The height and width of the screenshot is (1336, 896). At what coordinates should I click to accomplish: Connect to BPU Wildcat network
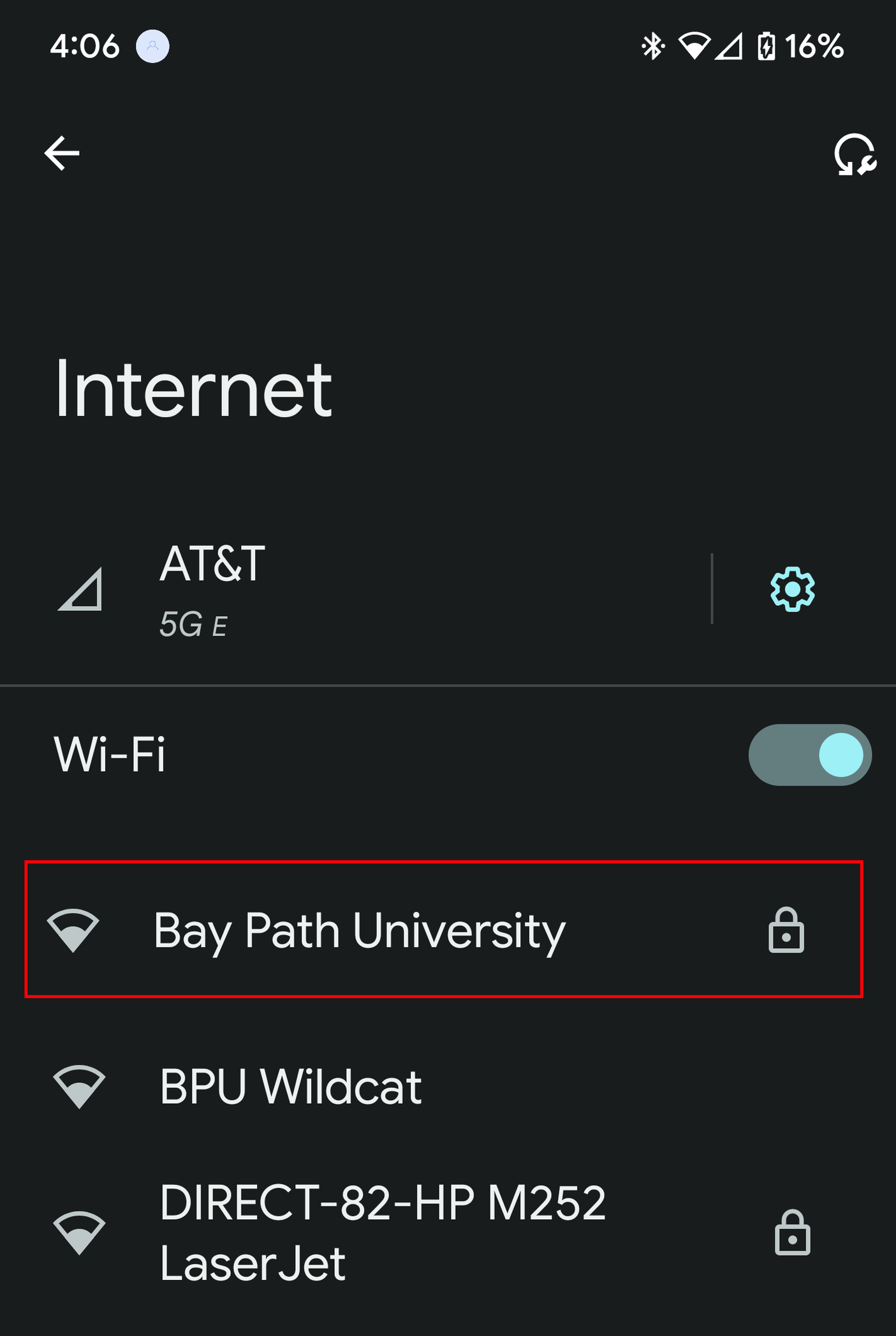[x=291, y=1087]
